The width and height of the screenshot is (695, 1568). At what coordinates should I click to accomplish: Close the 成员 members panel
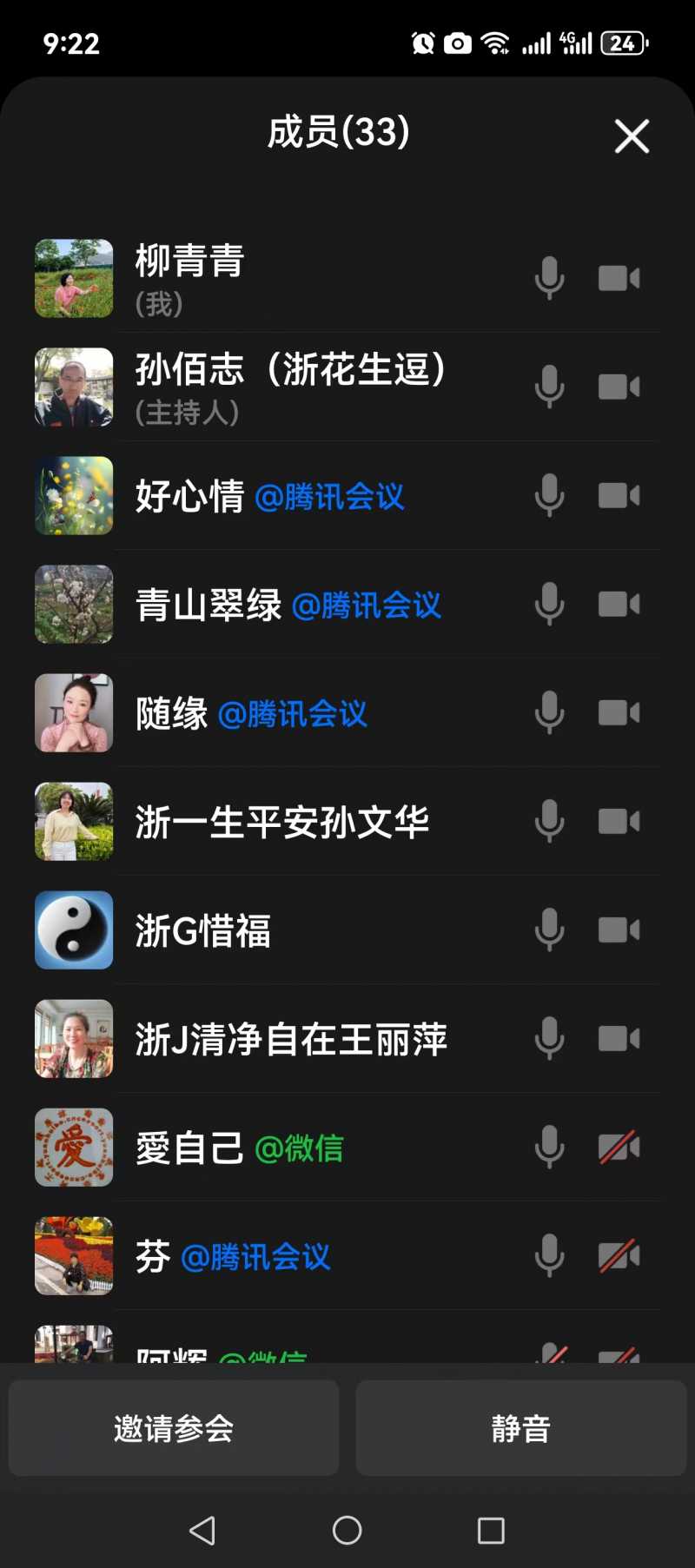(x=632, y=136)
